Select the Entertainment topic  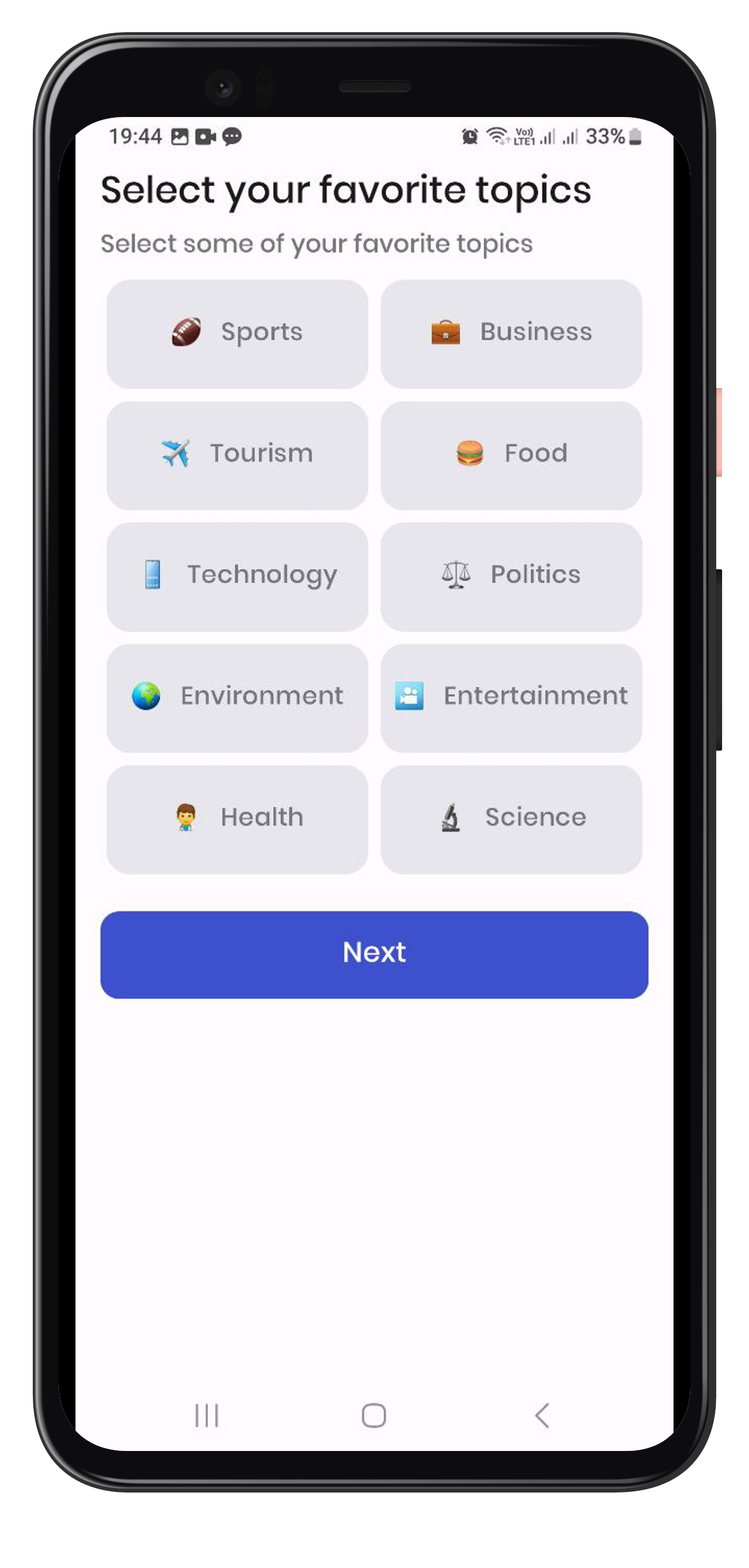511,697
